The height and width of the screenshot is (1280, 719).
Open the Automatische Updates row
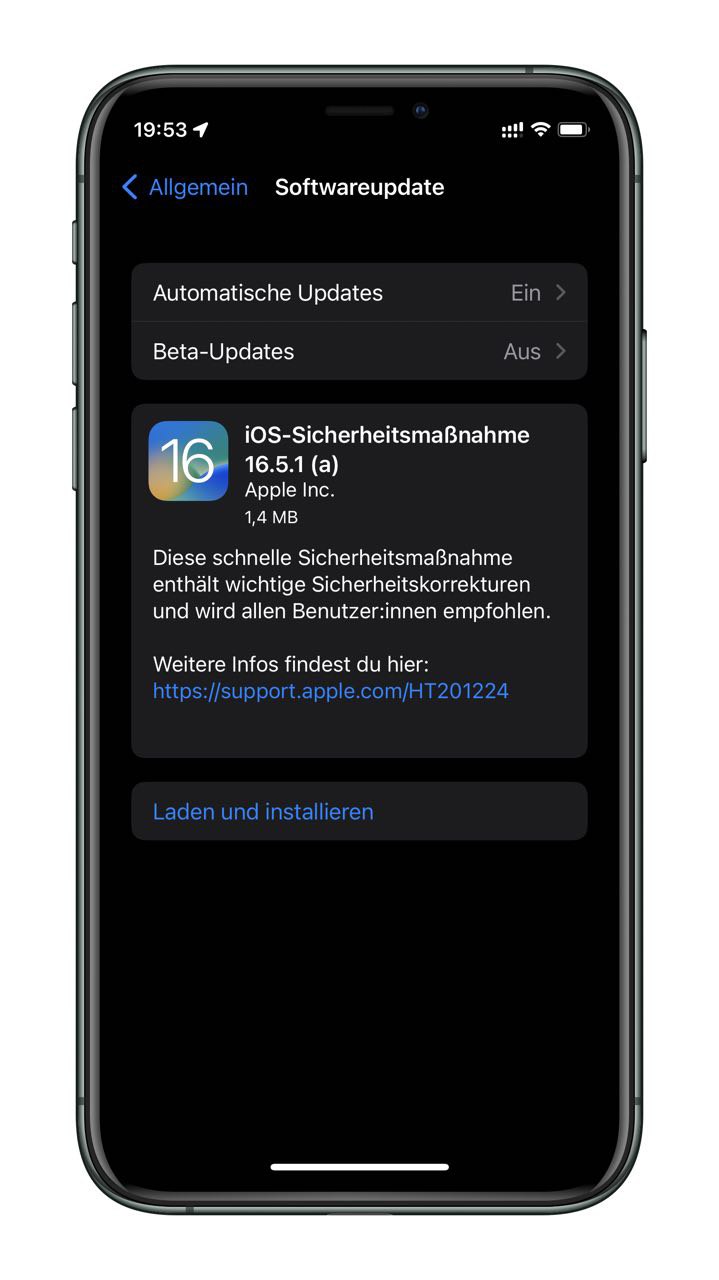coord(359,293)
